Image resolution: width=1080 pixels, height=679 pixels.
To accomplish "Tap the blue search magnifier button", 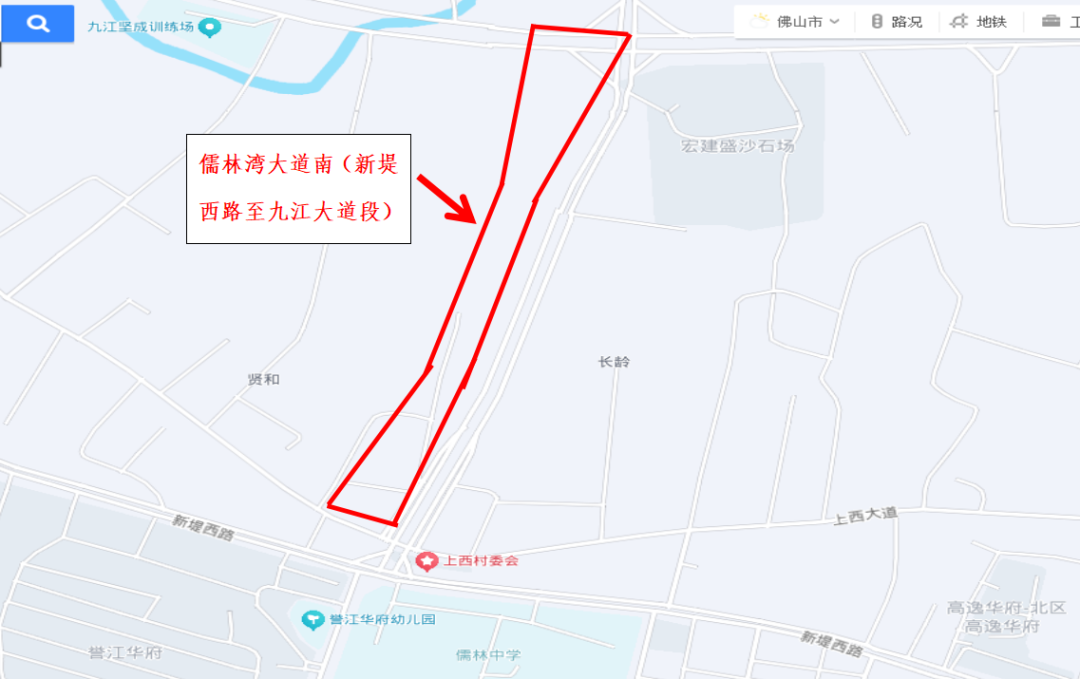I will (37, 23).
